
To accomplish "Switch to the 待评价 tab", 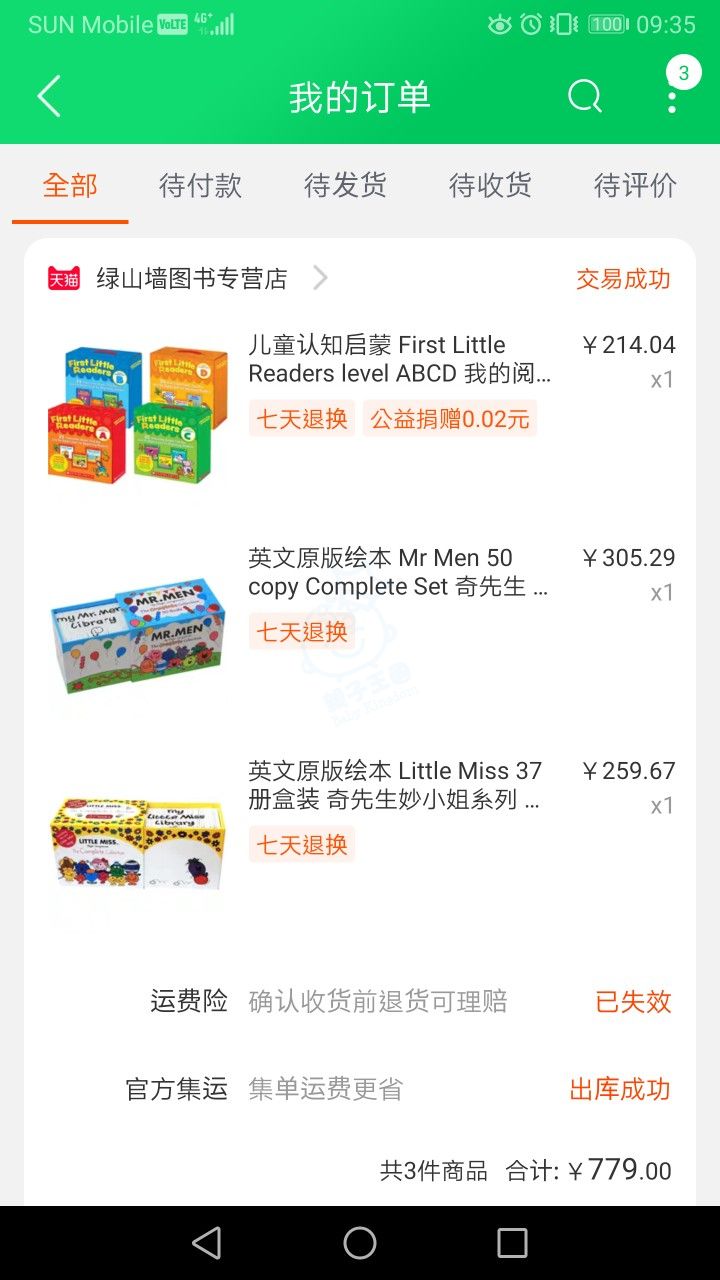I will (x=635, y=186).
